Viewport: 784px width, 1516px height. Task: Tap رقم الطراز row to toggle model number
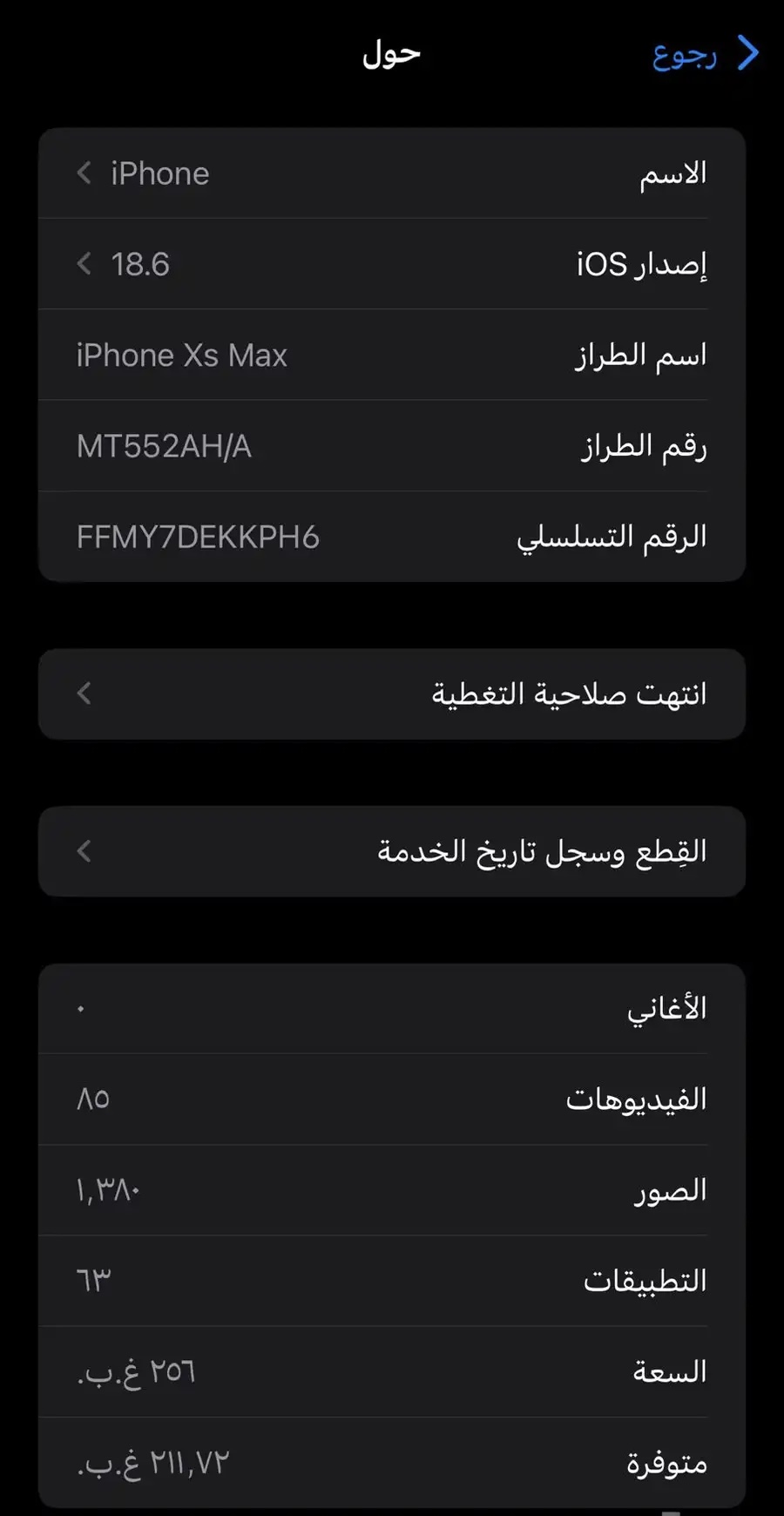click(392, 446)
